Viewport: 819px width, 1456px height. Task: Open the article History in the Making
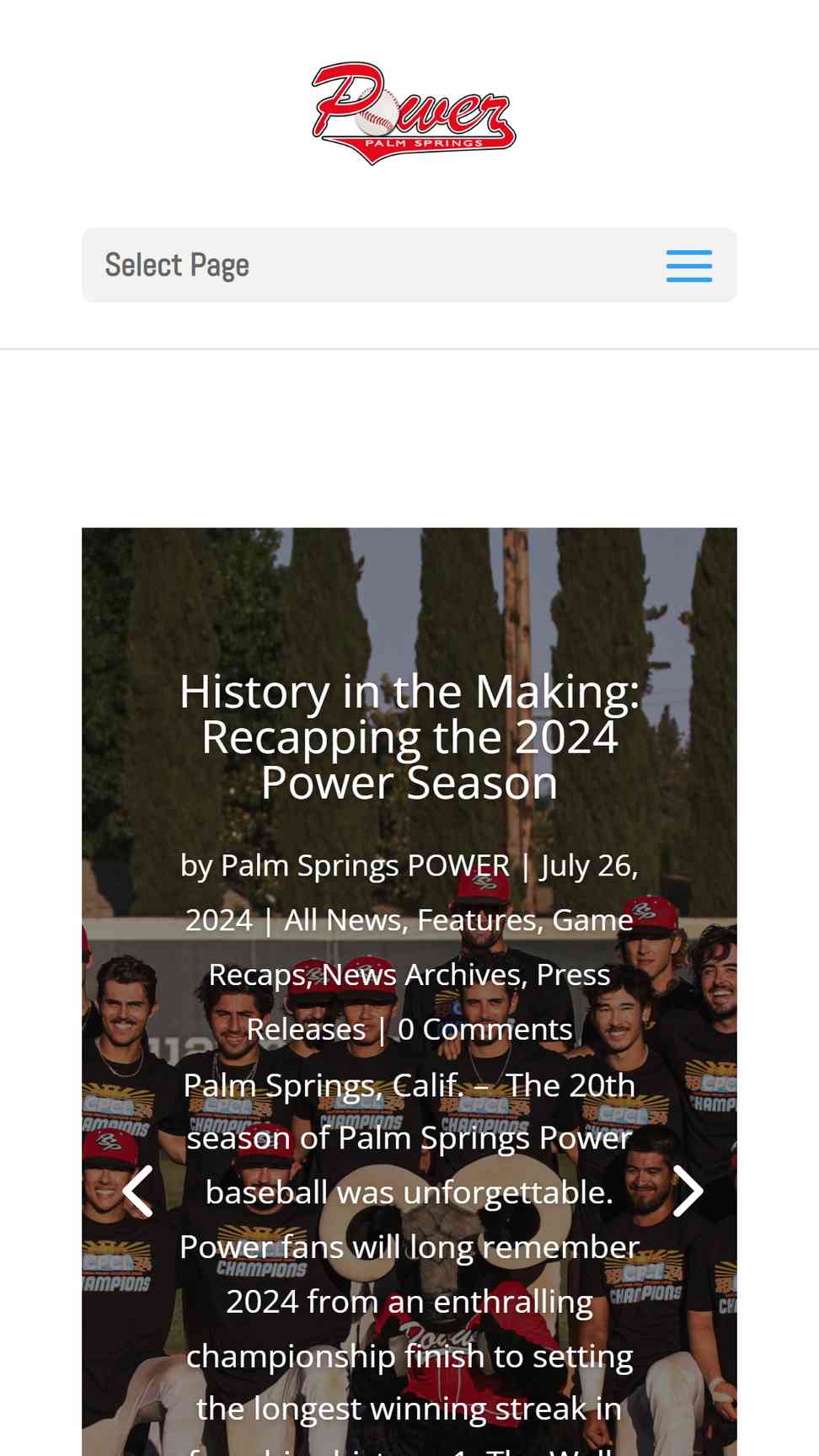point(409,737)
